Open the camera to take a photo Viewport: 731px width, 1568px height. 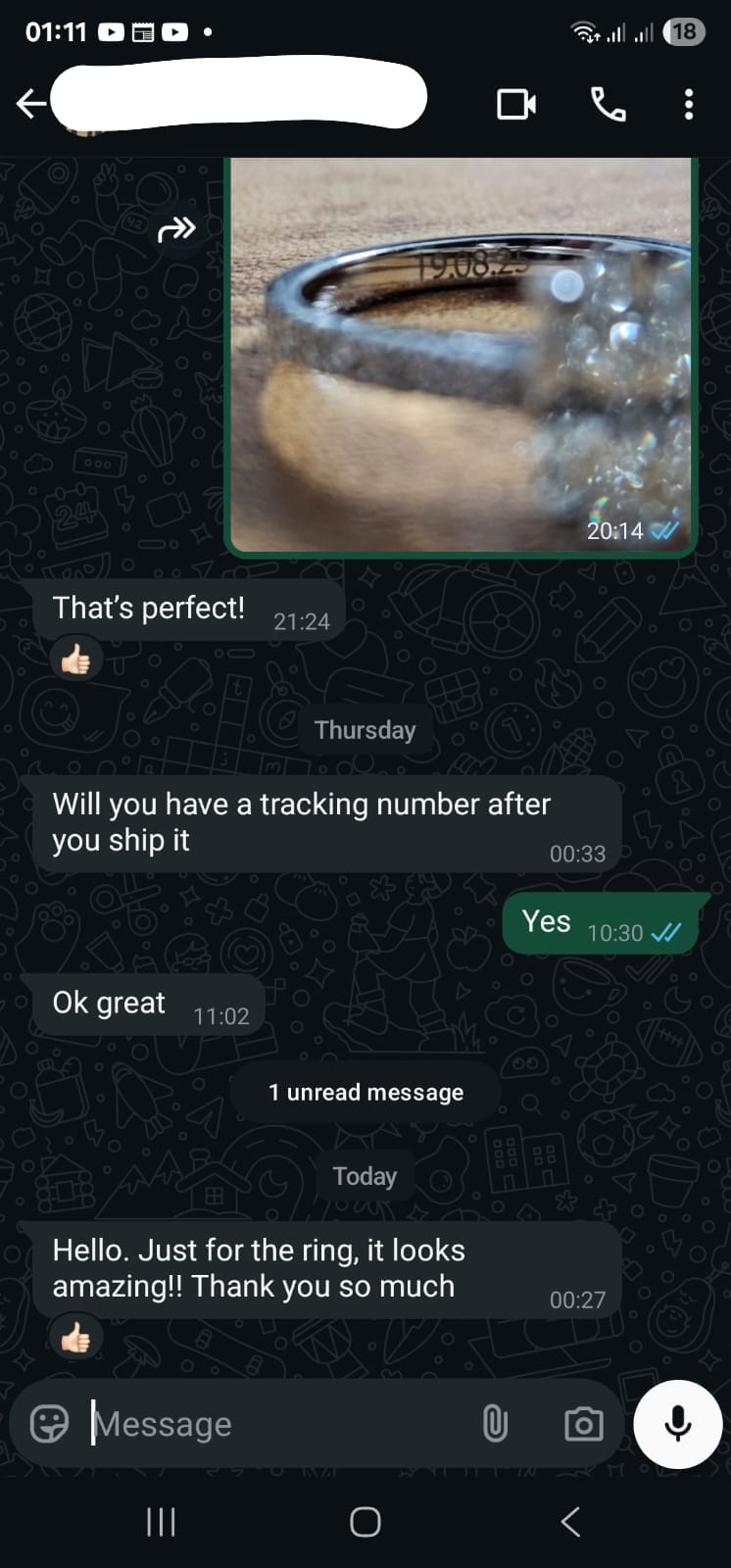[584, 1424]
